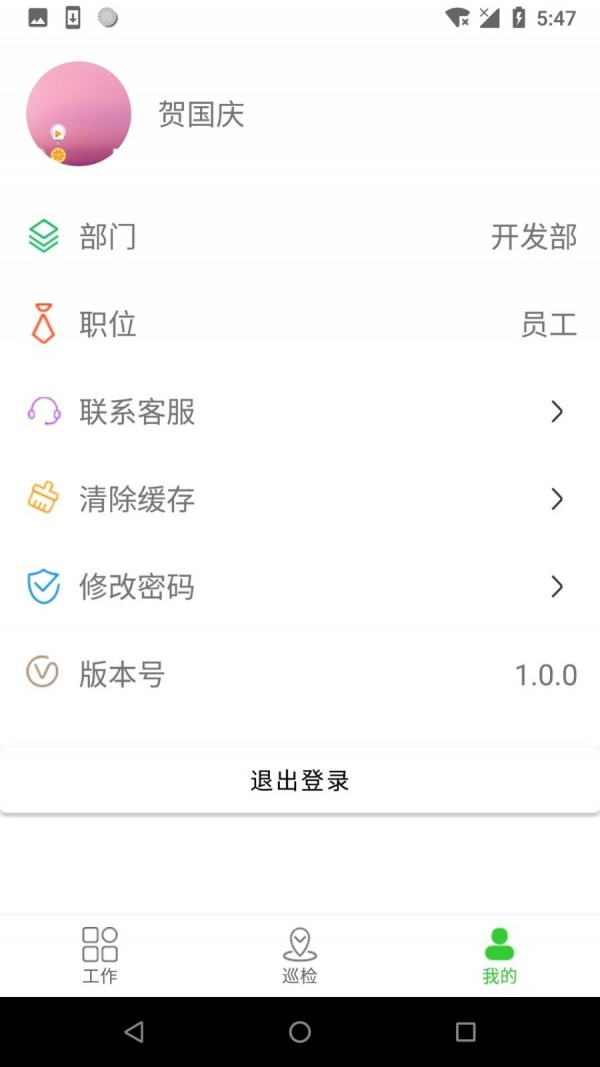Image resolution: width=600 pixels, height=1067 pixels.
Task: Switch to the 巡检 tab
Action: click(x=300, y=956)
